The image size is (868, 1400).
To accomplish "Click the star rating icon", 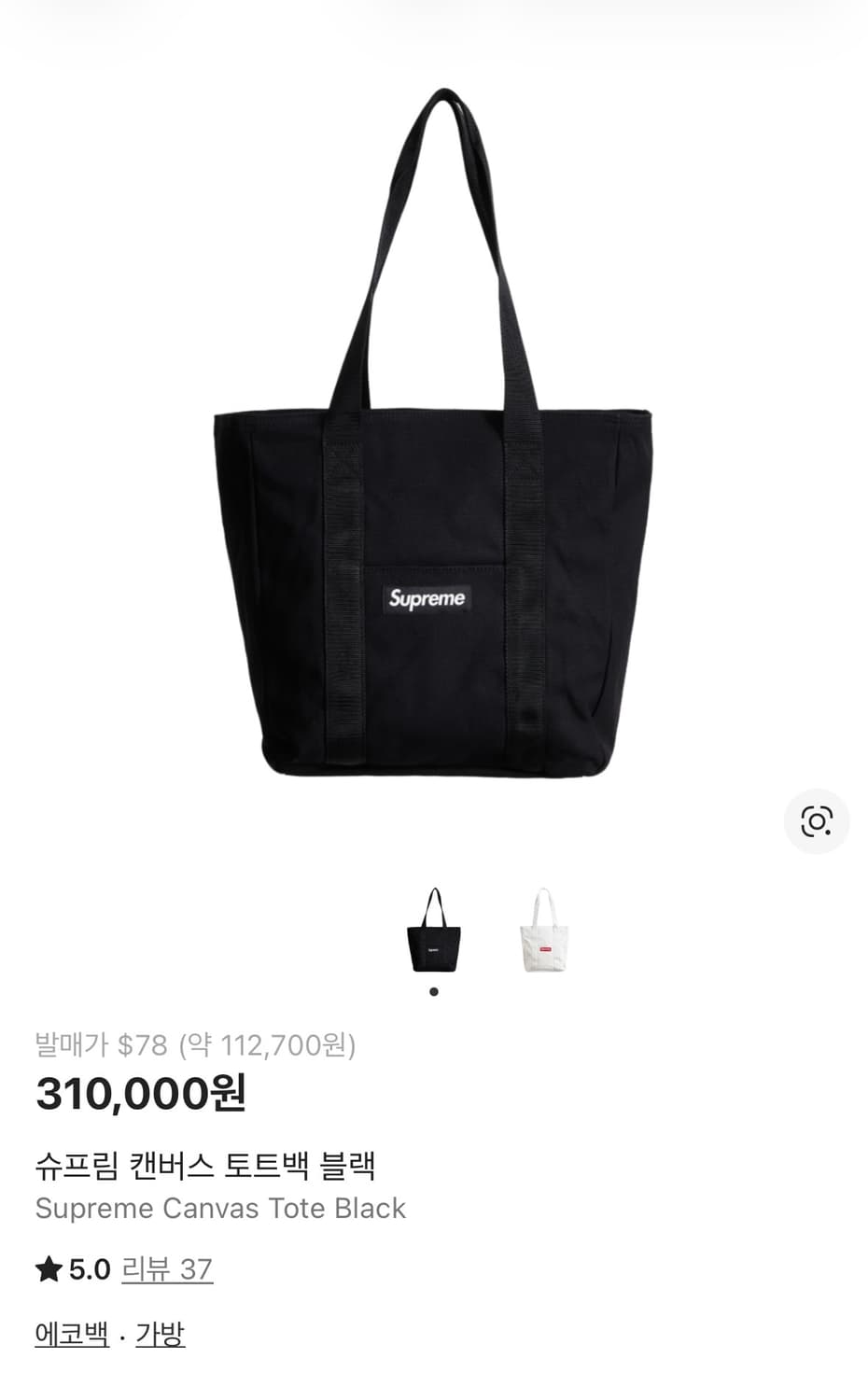I will point(49,1268).
